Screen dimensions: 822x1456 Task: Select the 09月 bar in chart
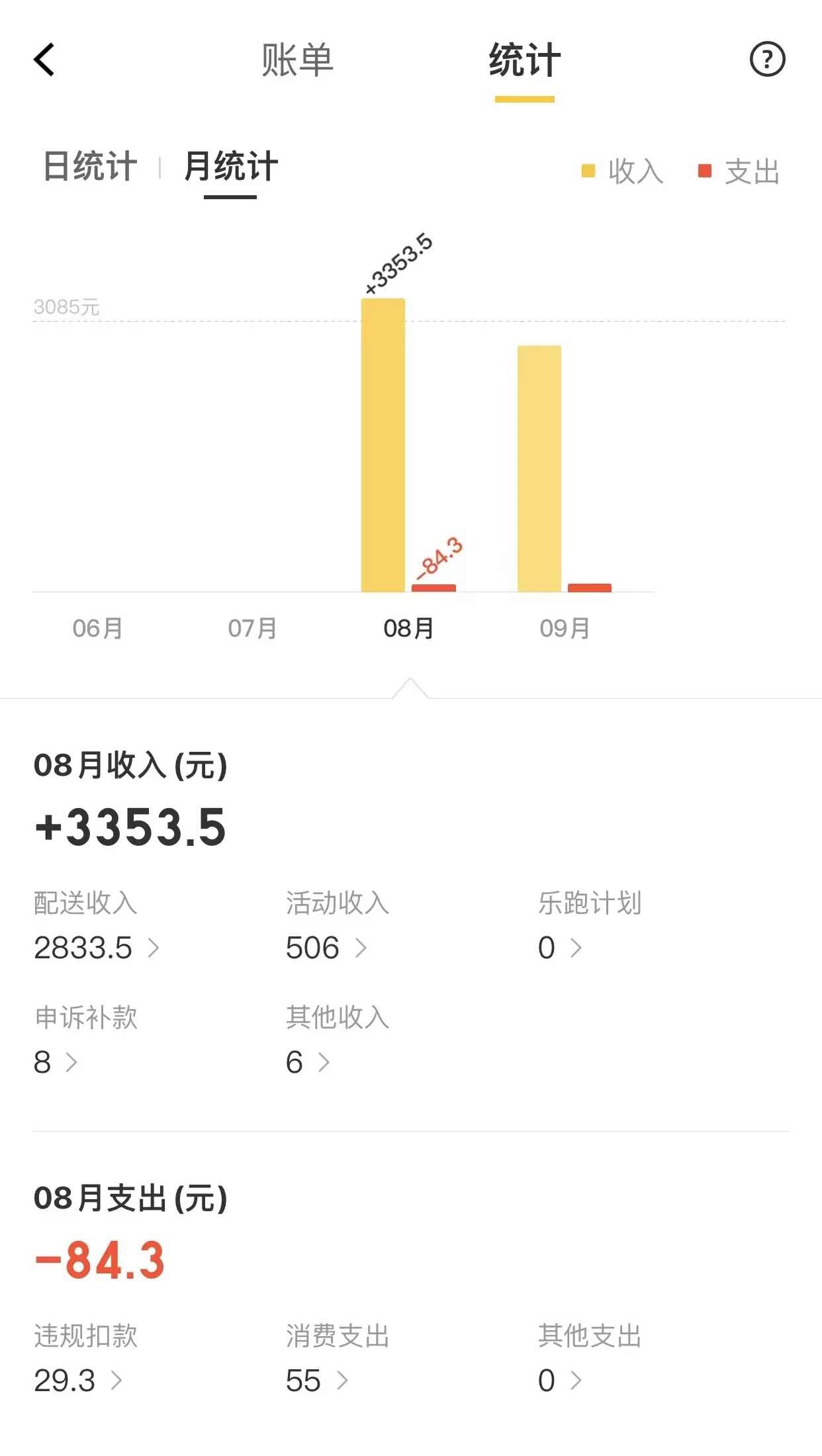[539, 468]
